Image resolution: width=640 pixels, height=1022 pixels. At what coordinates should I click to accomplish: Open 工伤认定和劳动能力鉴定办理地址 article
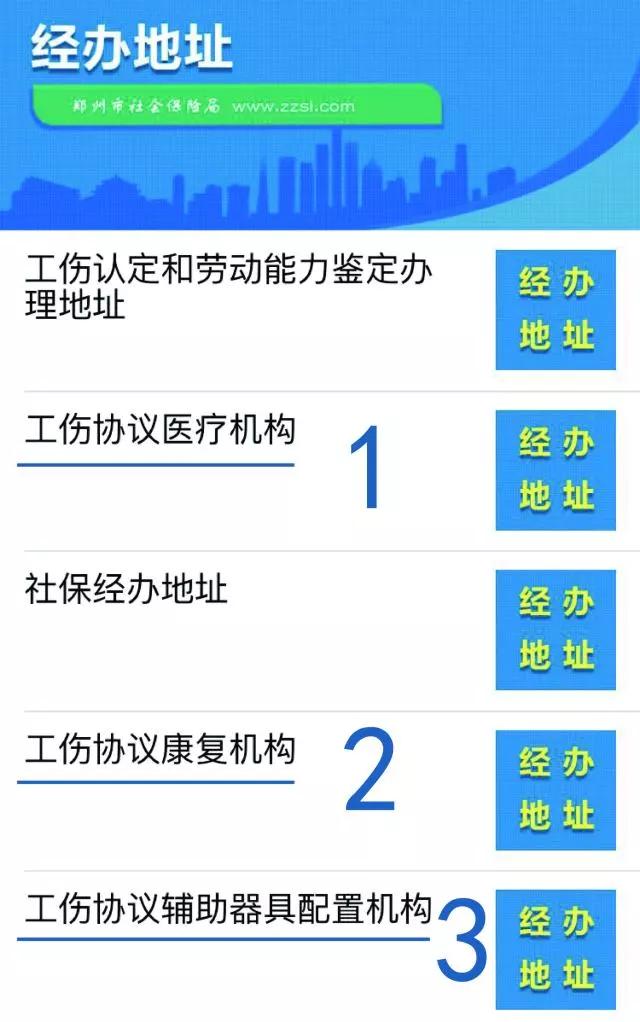click(x=230, y=286)
